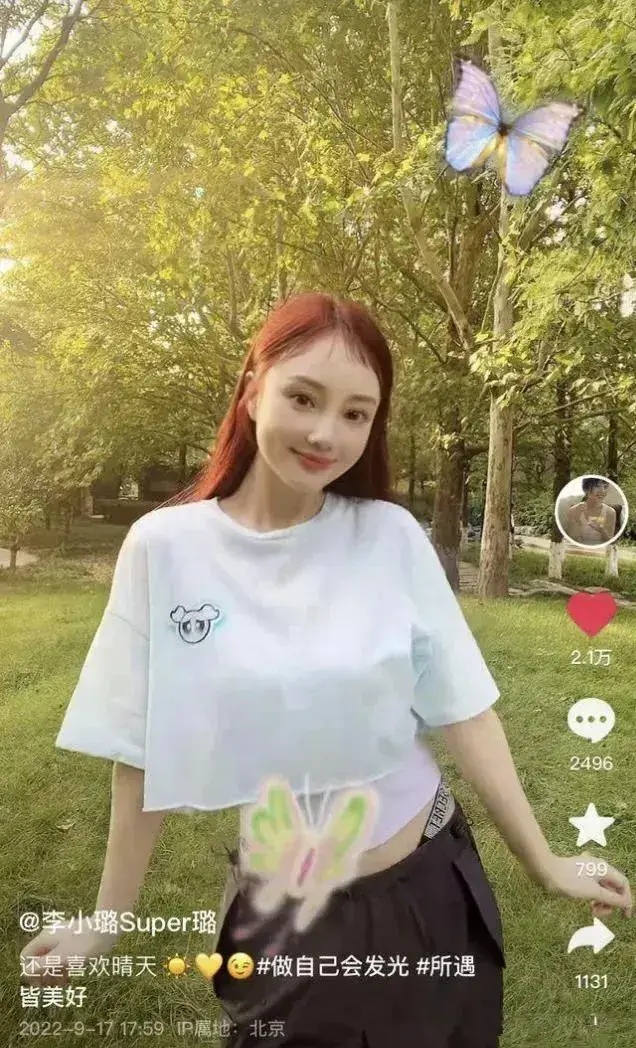The height and width of the screenshot is (1048, 636).
Task: Open the comments on this video
Action: point(591,720)
